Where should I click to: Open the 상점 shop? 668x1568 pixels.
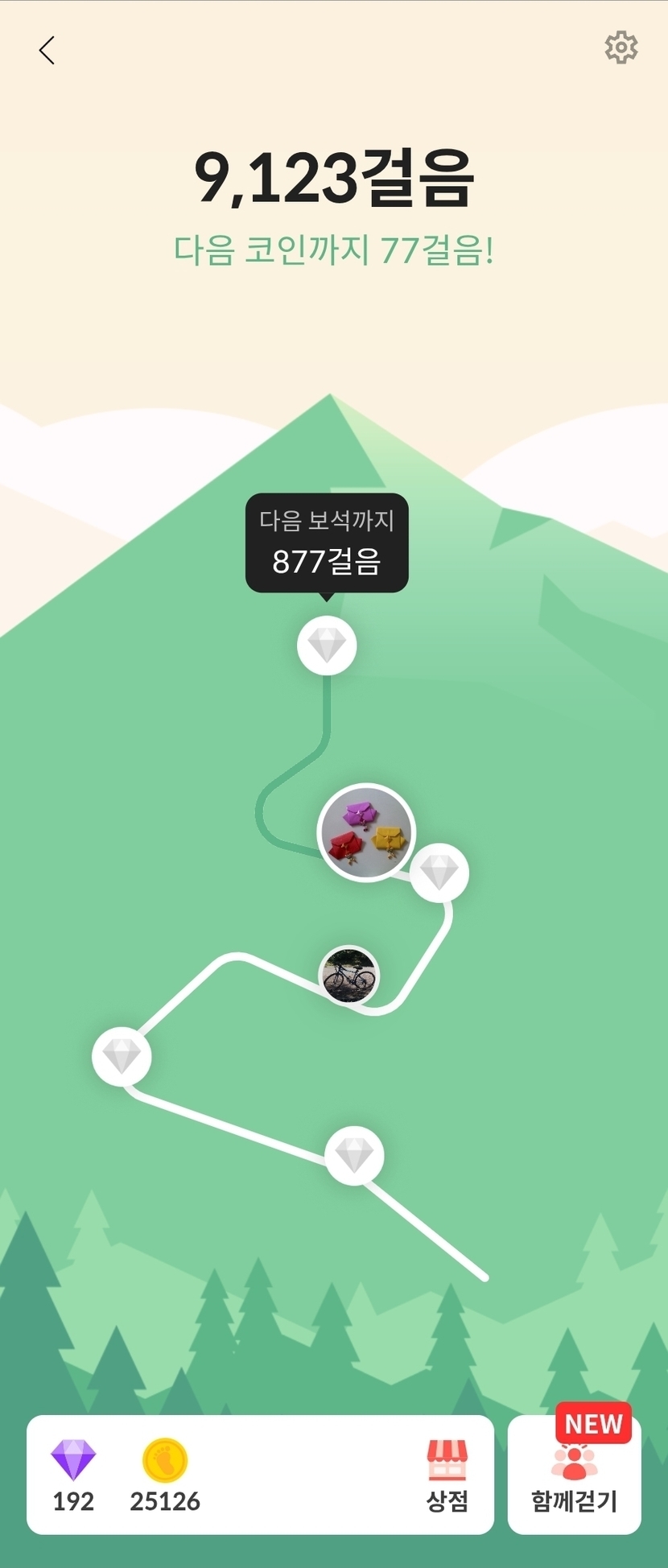point(447,1476)
